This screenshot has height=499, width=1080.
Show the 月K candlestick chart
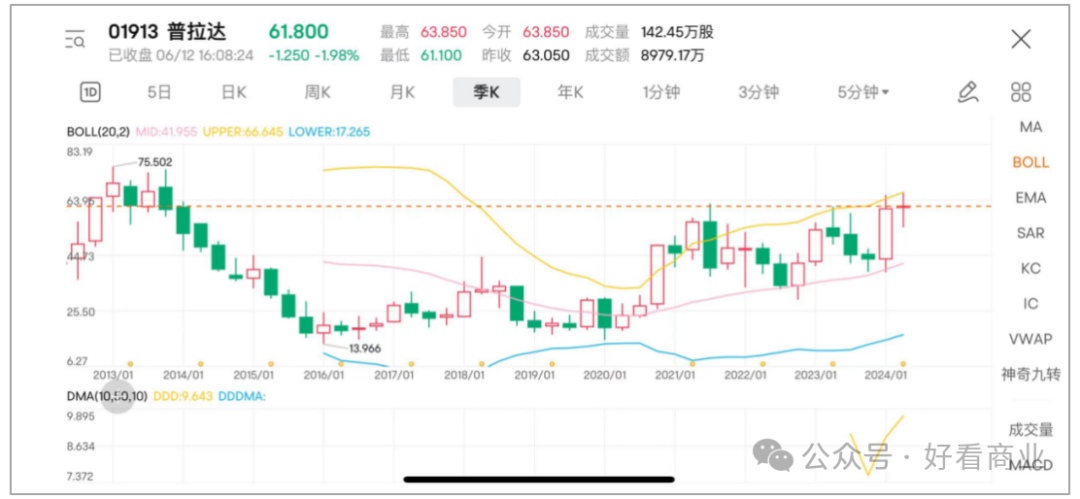[x=402, y=92]
